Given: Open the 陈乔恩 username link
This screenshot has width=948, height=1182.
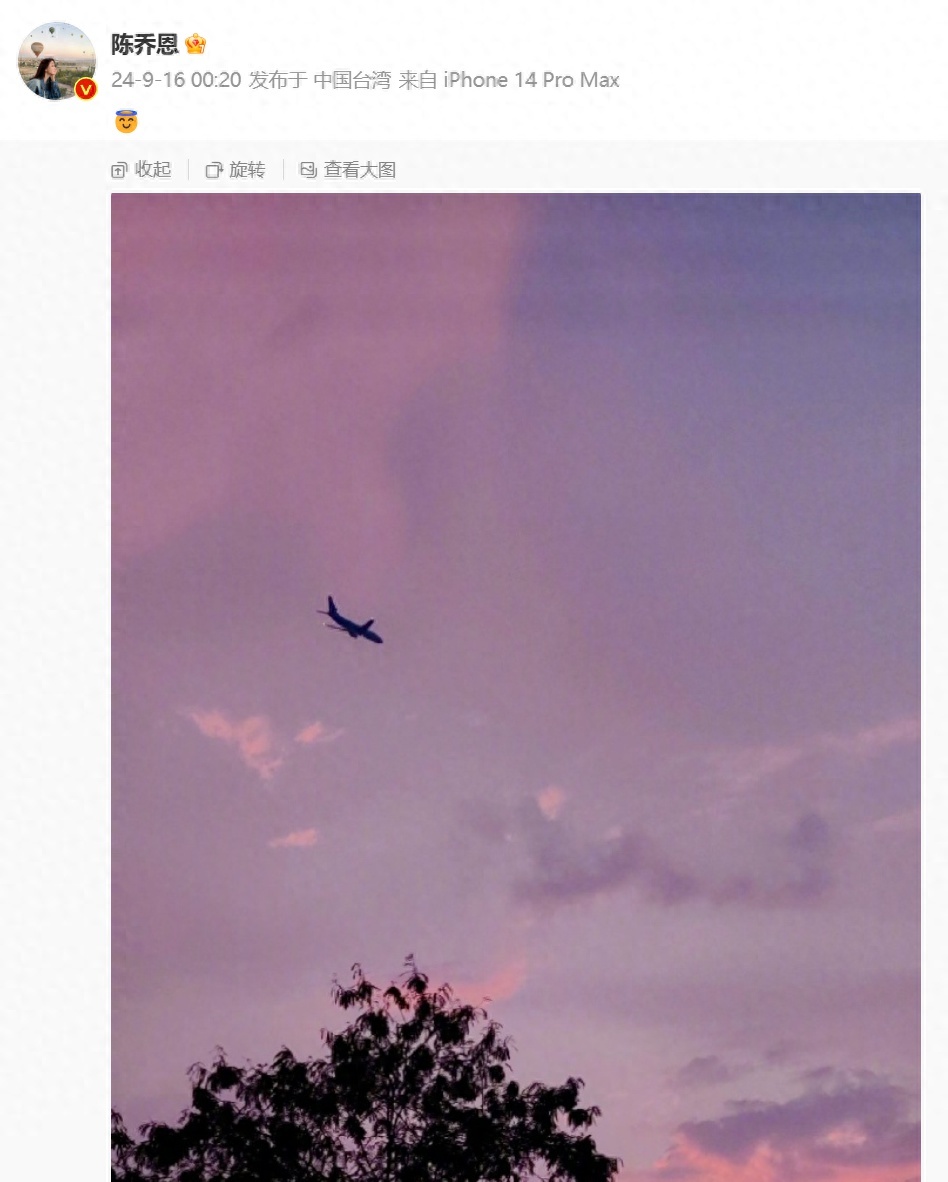Looking at the screenshot, I should [144, 44].
